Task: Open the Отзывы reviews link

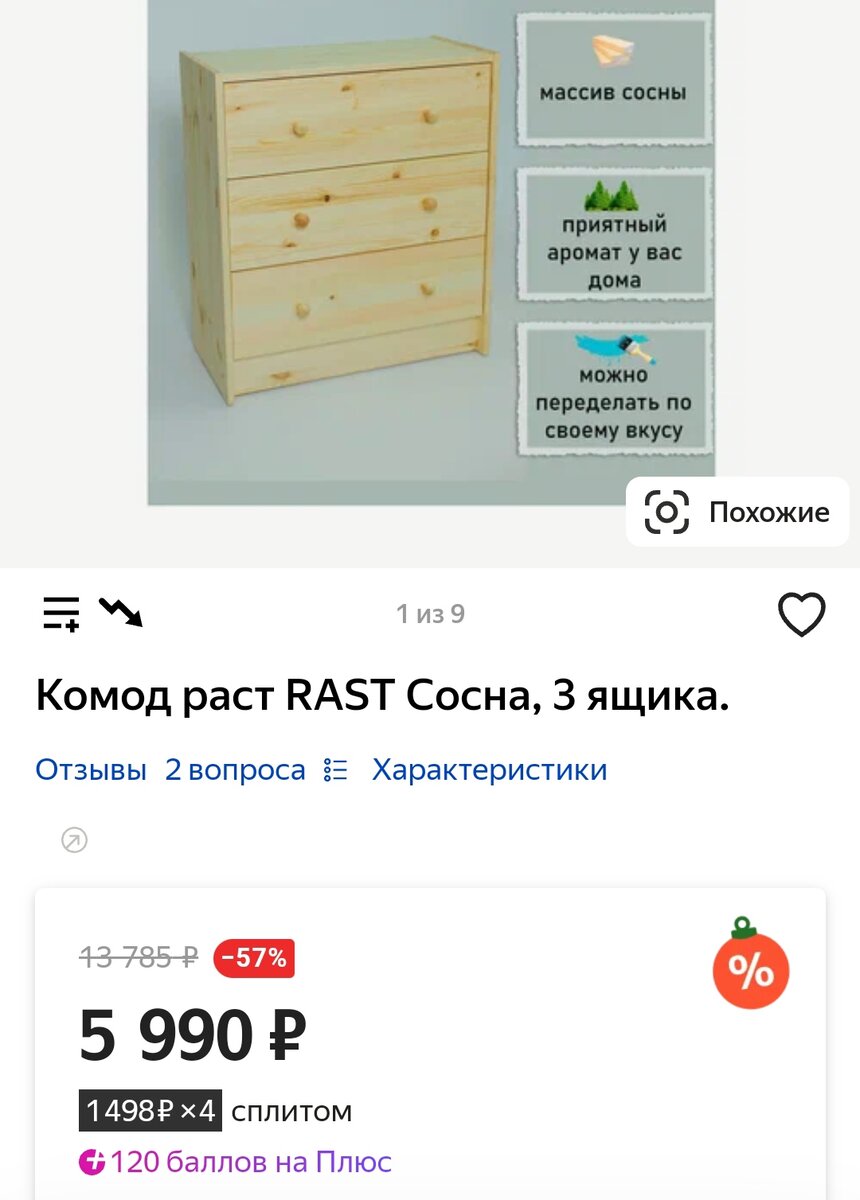Action: 91,770
